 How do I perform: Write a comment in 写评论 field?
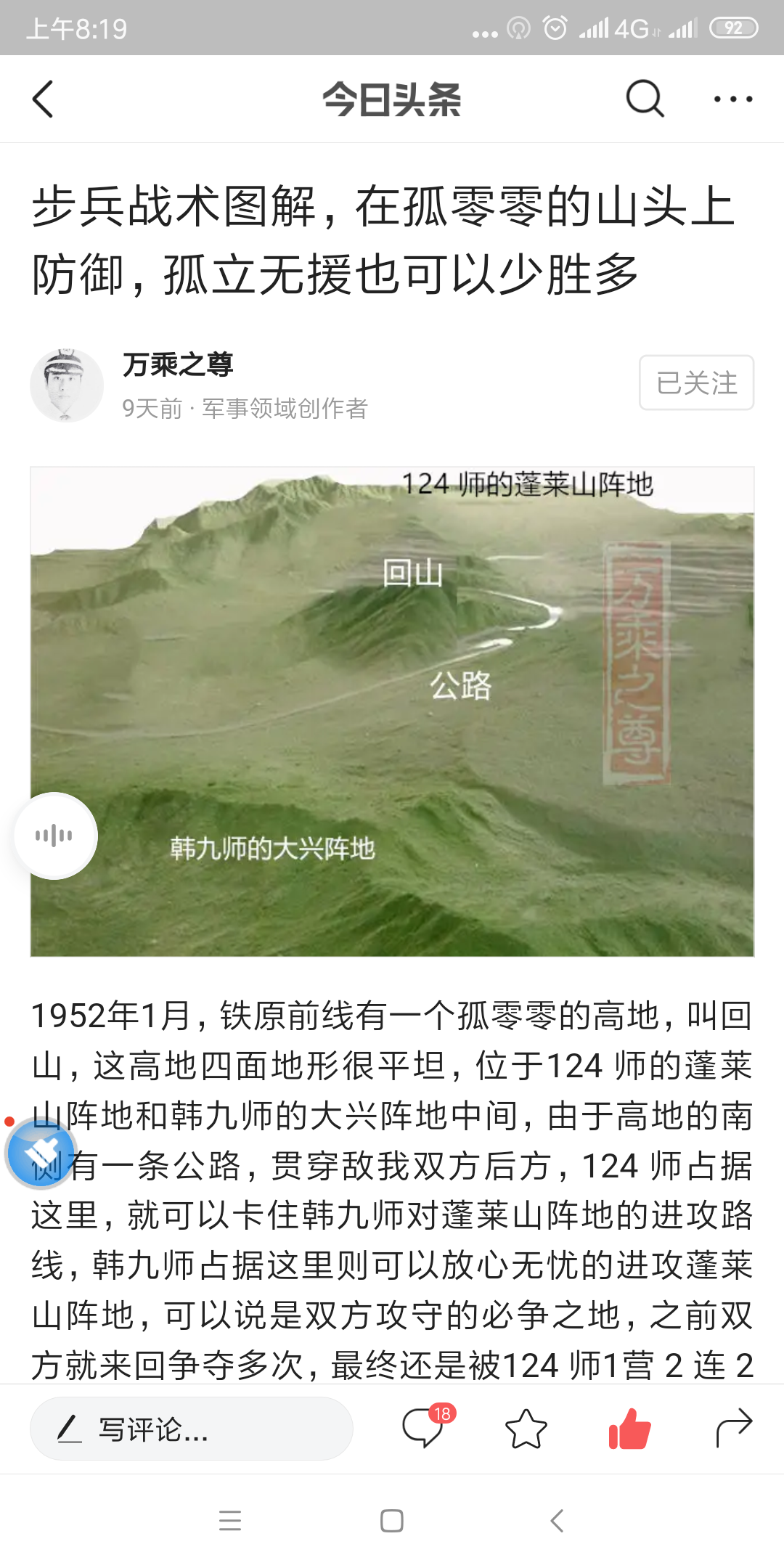click(x=192, y=1429)
